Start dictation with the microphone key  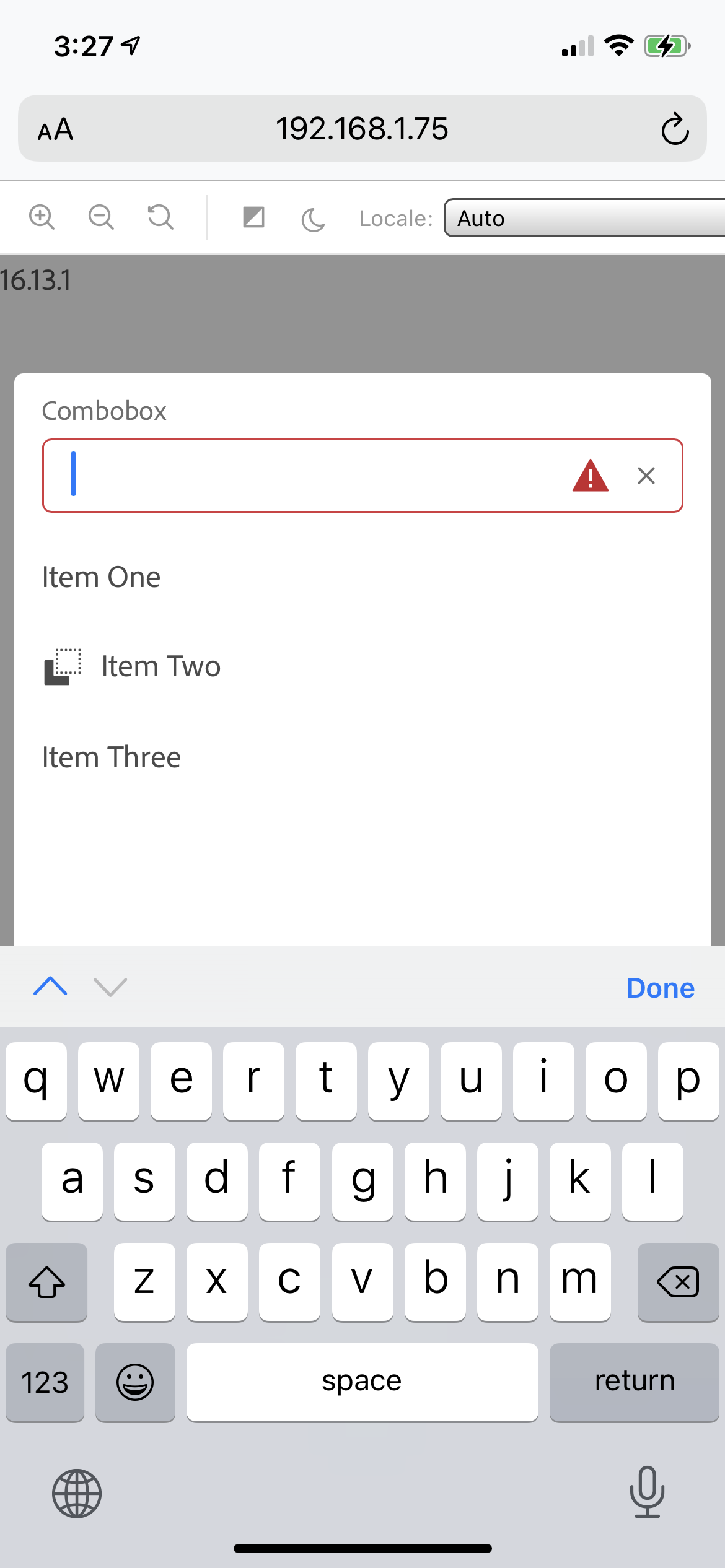click(647, 1492)
